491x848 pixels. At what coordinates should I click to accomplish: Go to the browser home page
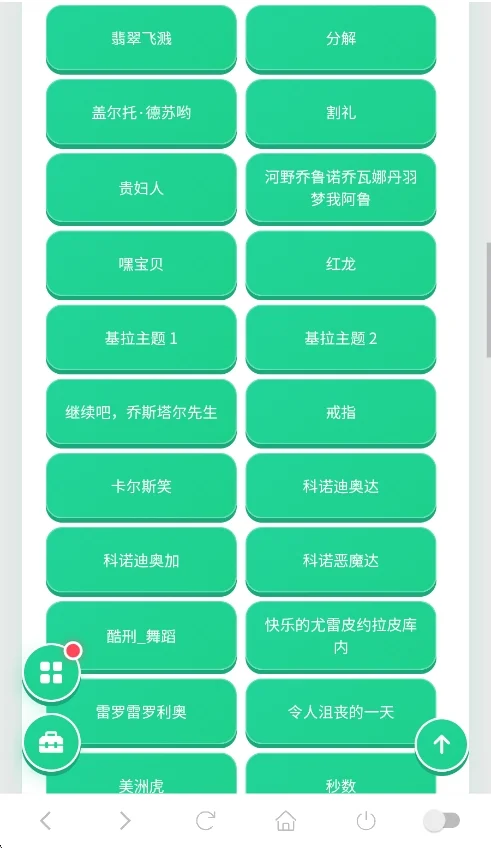[x=286, y=820]
